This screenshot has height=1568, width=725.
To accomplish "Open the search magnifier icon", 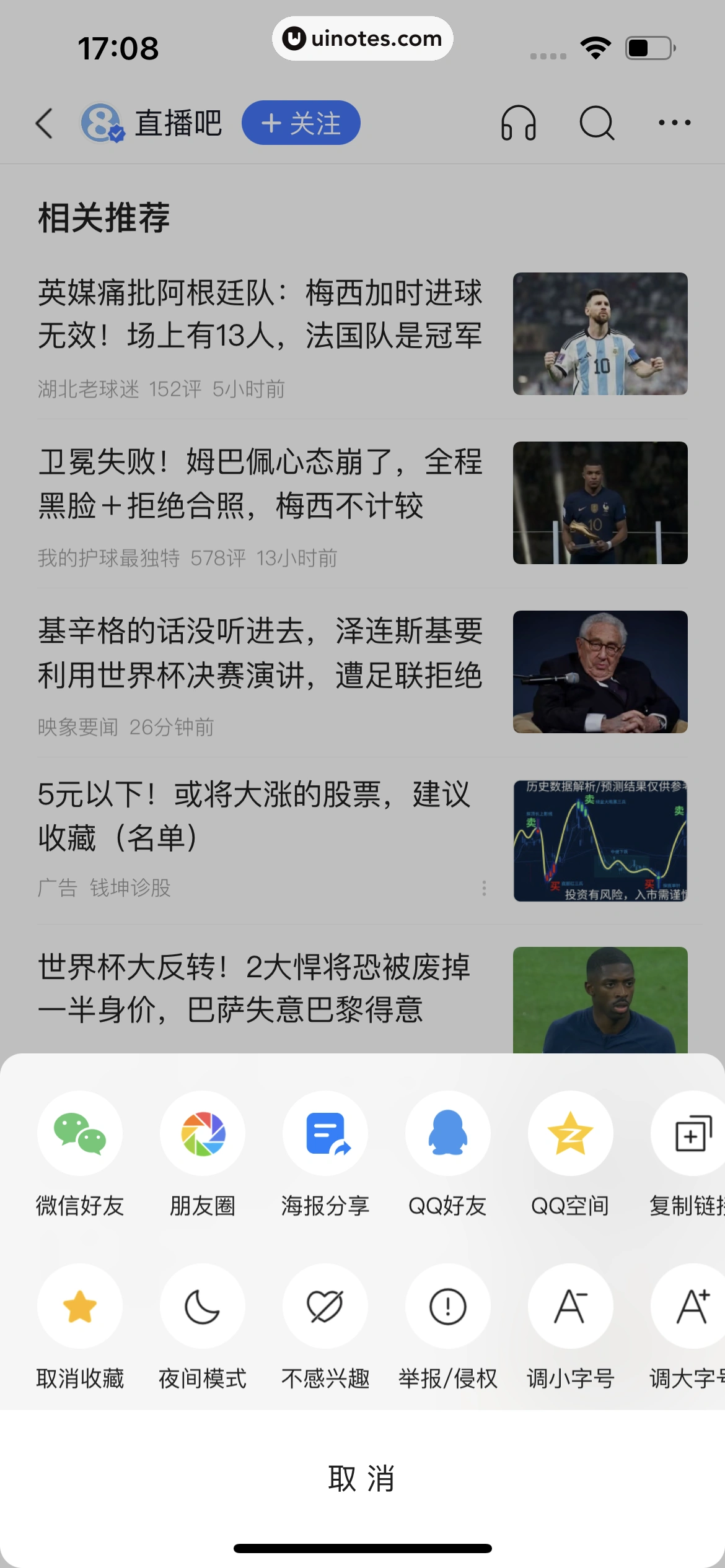I will pyautogui.click(x=595, y=123).
